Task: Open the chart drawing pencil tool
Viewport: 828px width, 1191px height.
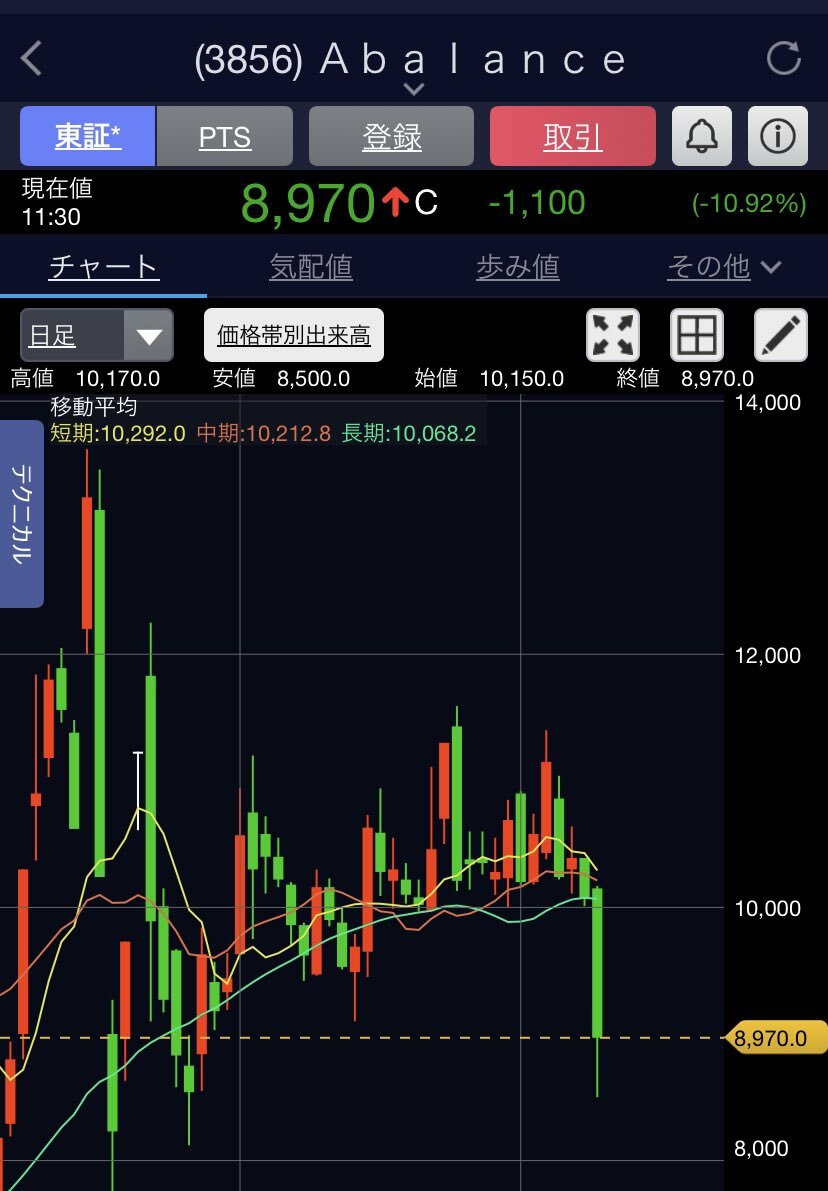Action: [x=780, y=335]
